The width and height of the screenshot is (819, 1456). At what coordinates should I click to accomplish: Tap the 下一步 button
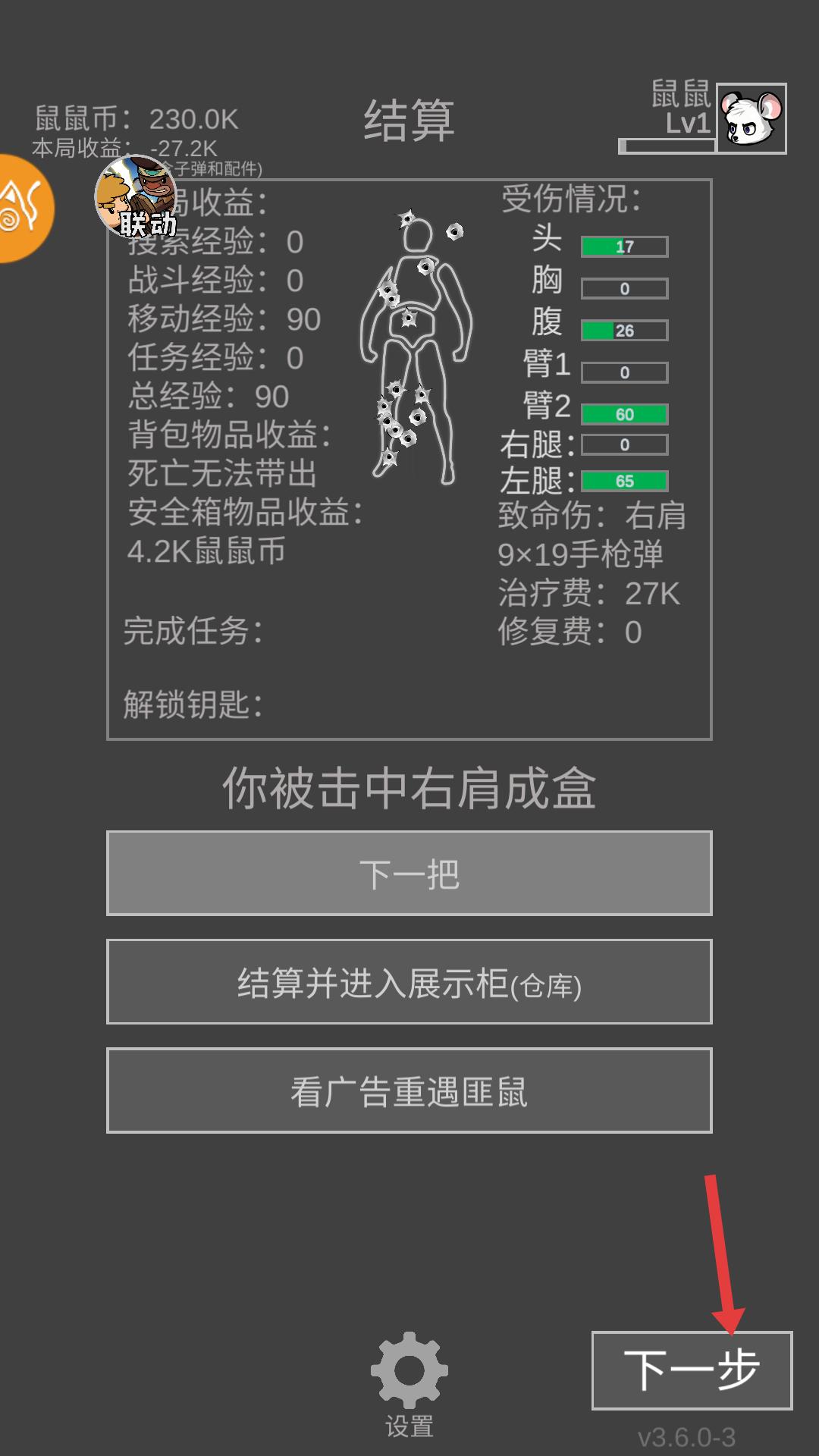692,1370
